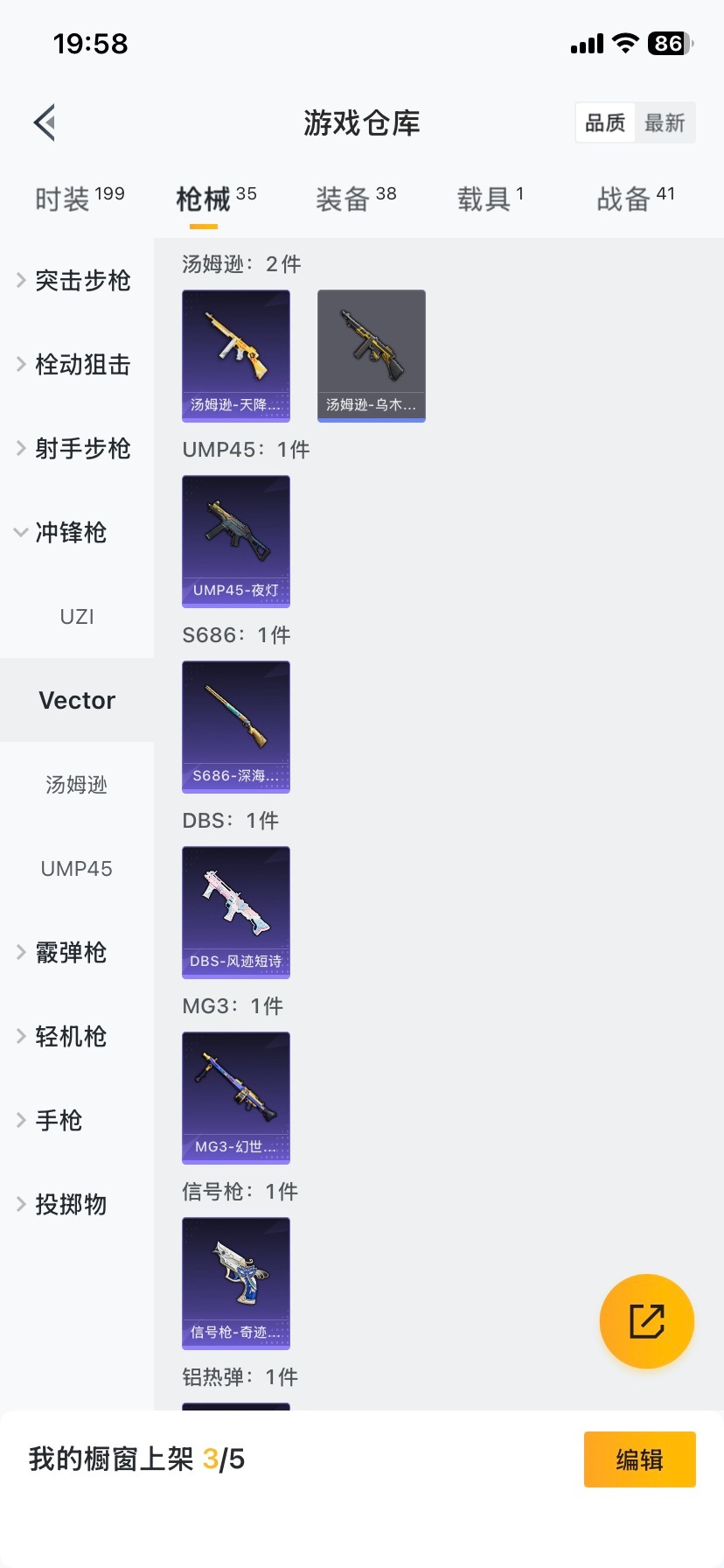The image size is (724, 1568).
Task: Inspect the MG3-幻世 machine gun skin
Action: coord(235,1098)
